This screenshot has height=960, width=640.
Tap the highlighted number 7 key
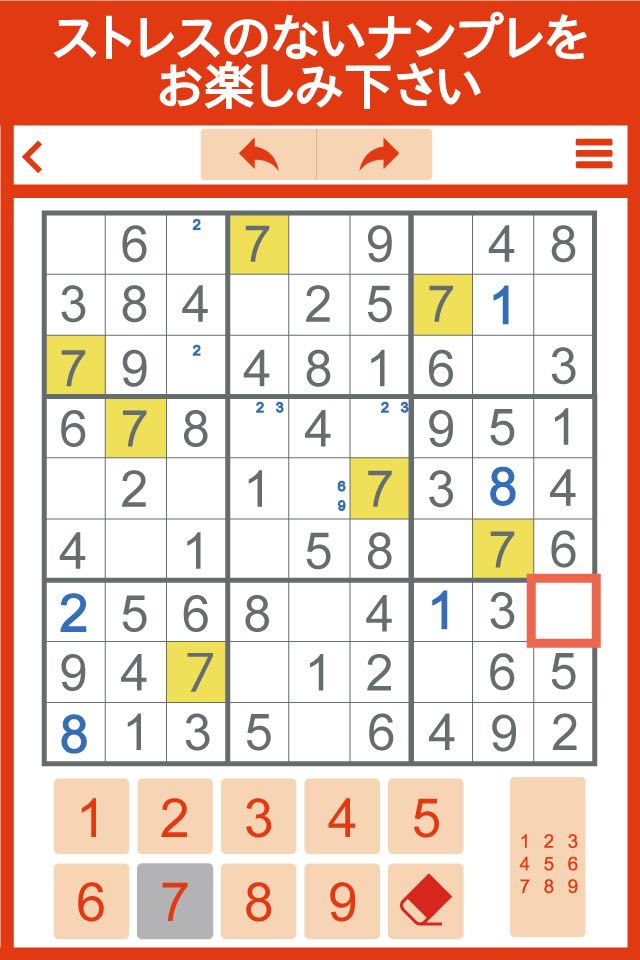pyautogui.click(x=175, y=901)
